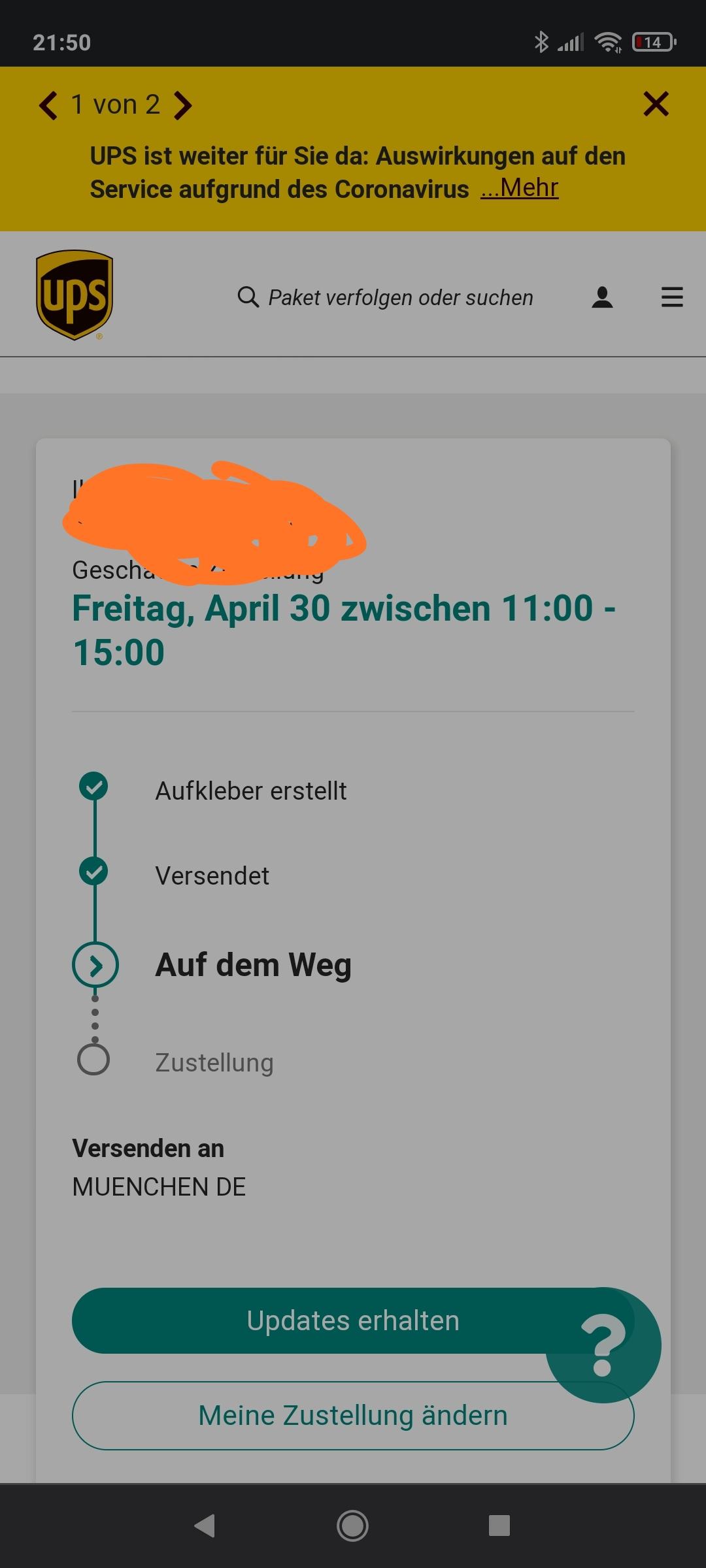Tap Updates erhalten button
This screenshot has width=706, height=1568.
pos(353,1320)
